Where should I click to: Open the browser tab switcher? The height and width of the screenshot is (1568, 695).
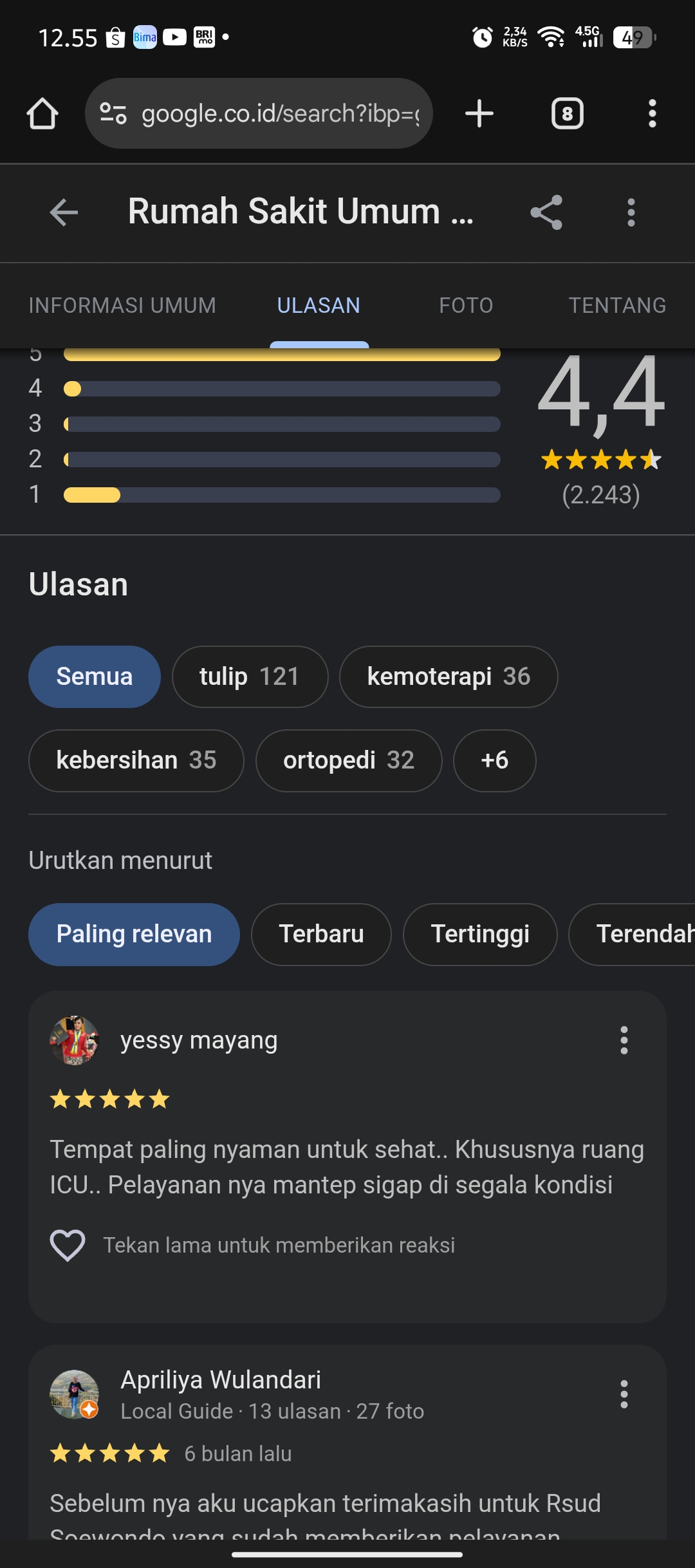click(x=567, y=114)
